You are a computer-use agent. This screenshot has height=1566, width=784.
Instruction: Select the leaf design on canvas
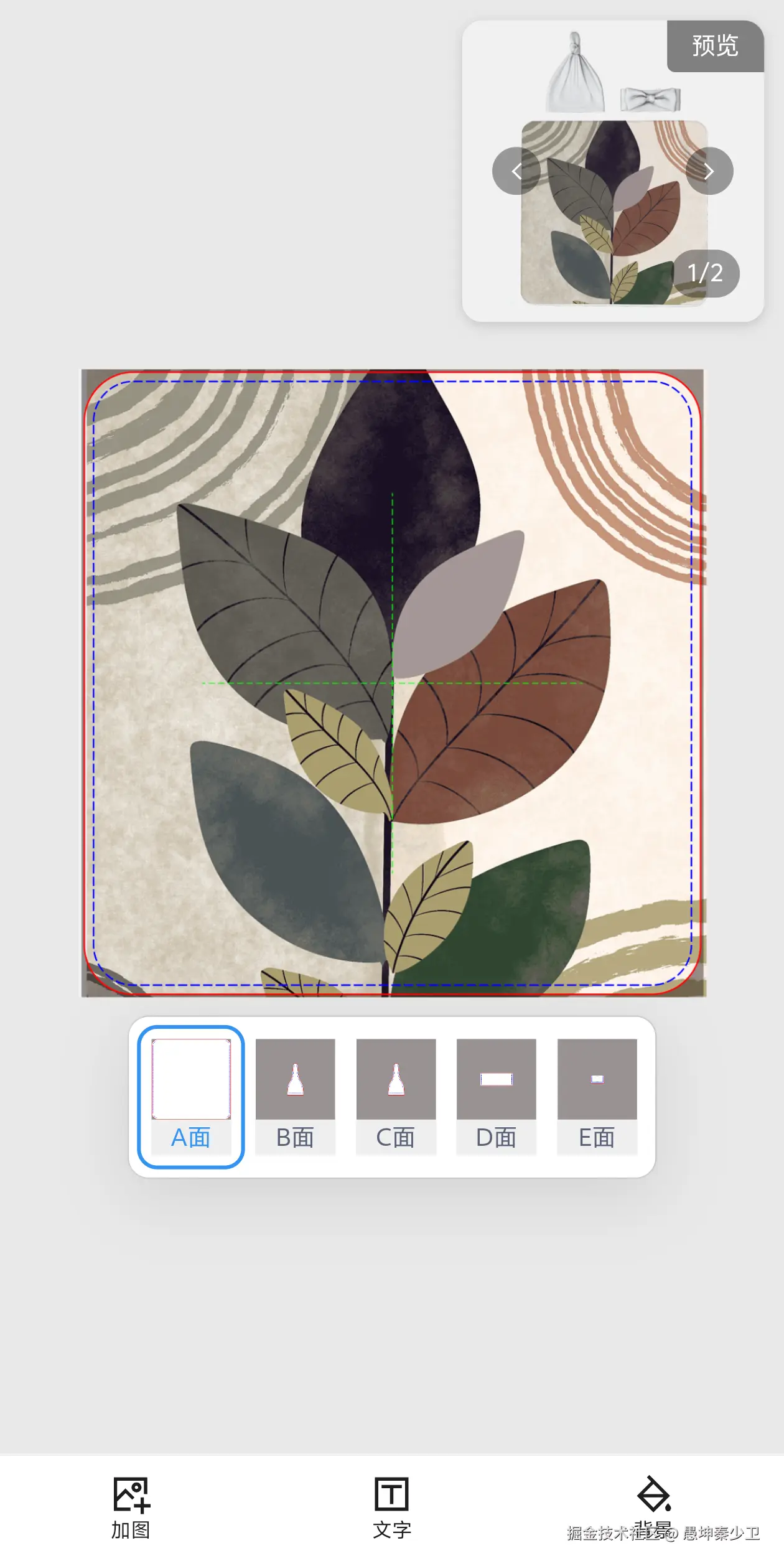click(x=393, y=683)
